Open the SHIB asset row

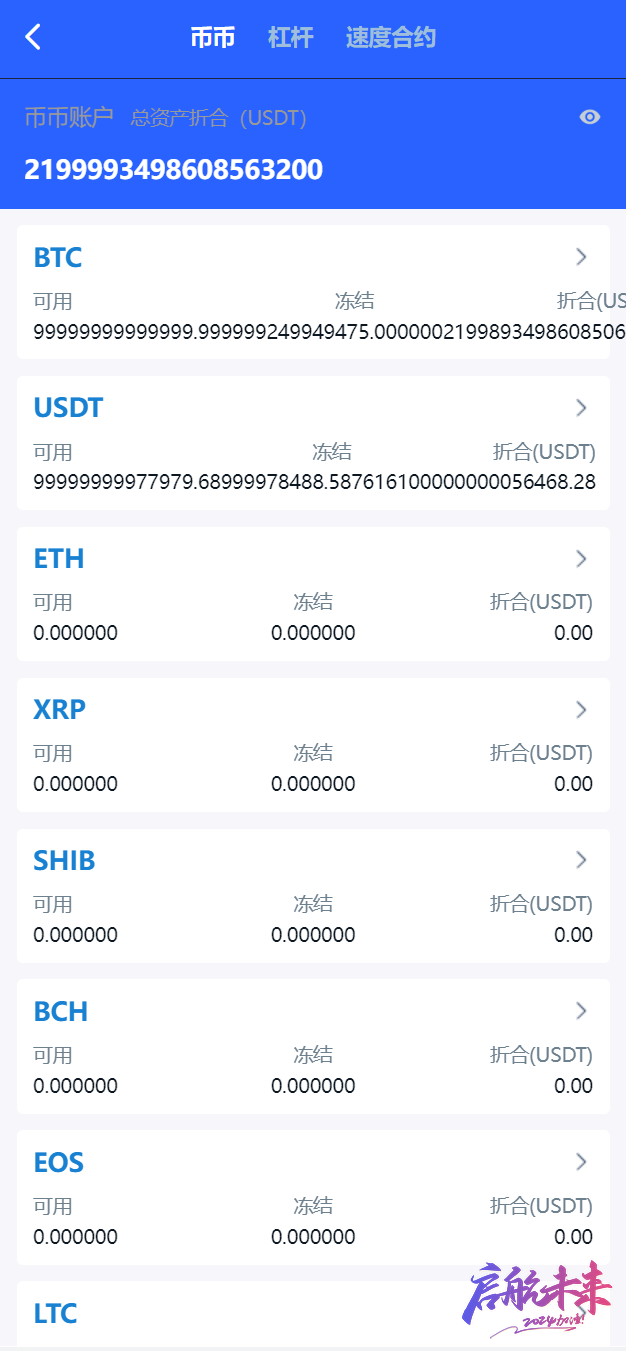tap(313, 896)
